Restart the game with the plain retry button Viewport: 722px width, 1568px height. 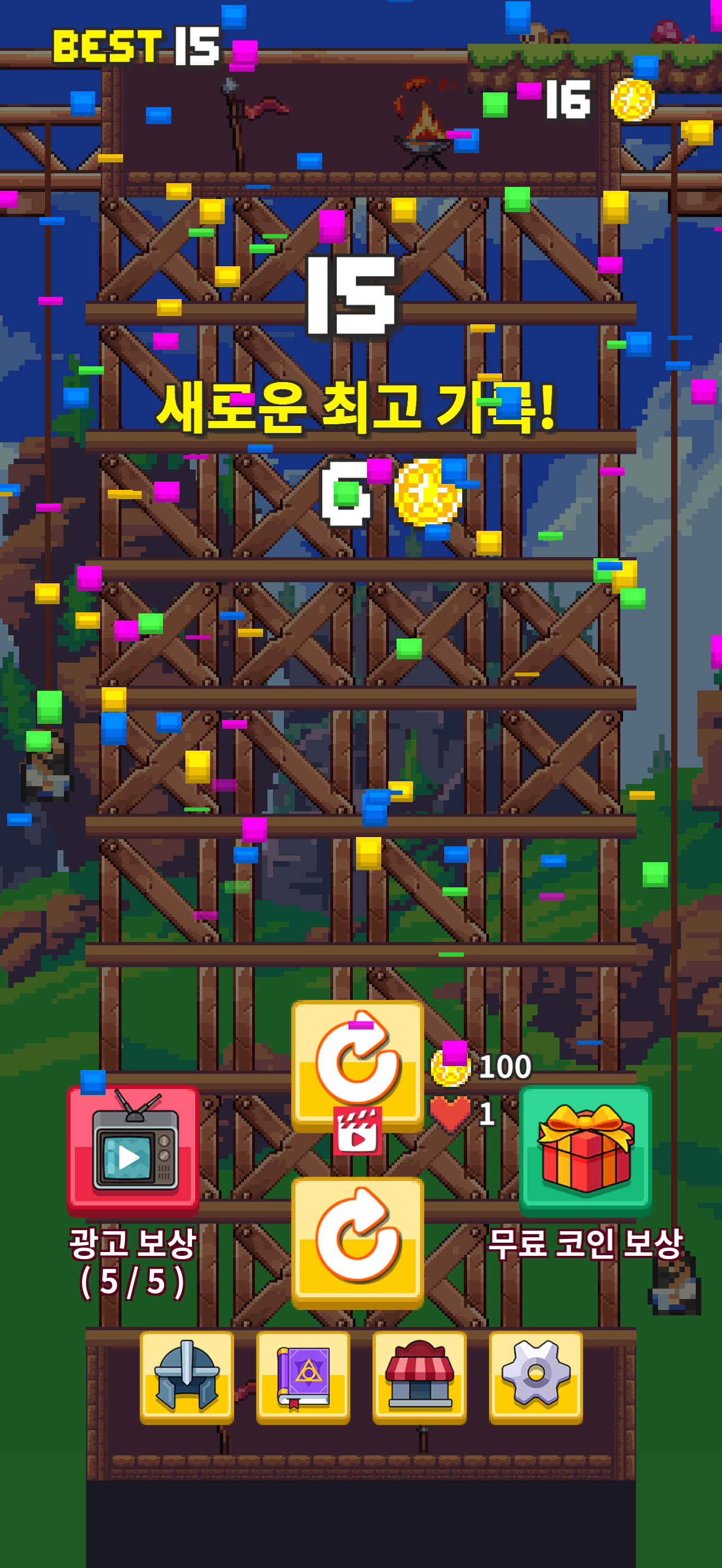(x=357, y=1241)
